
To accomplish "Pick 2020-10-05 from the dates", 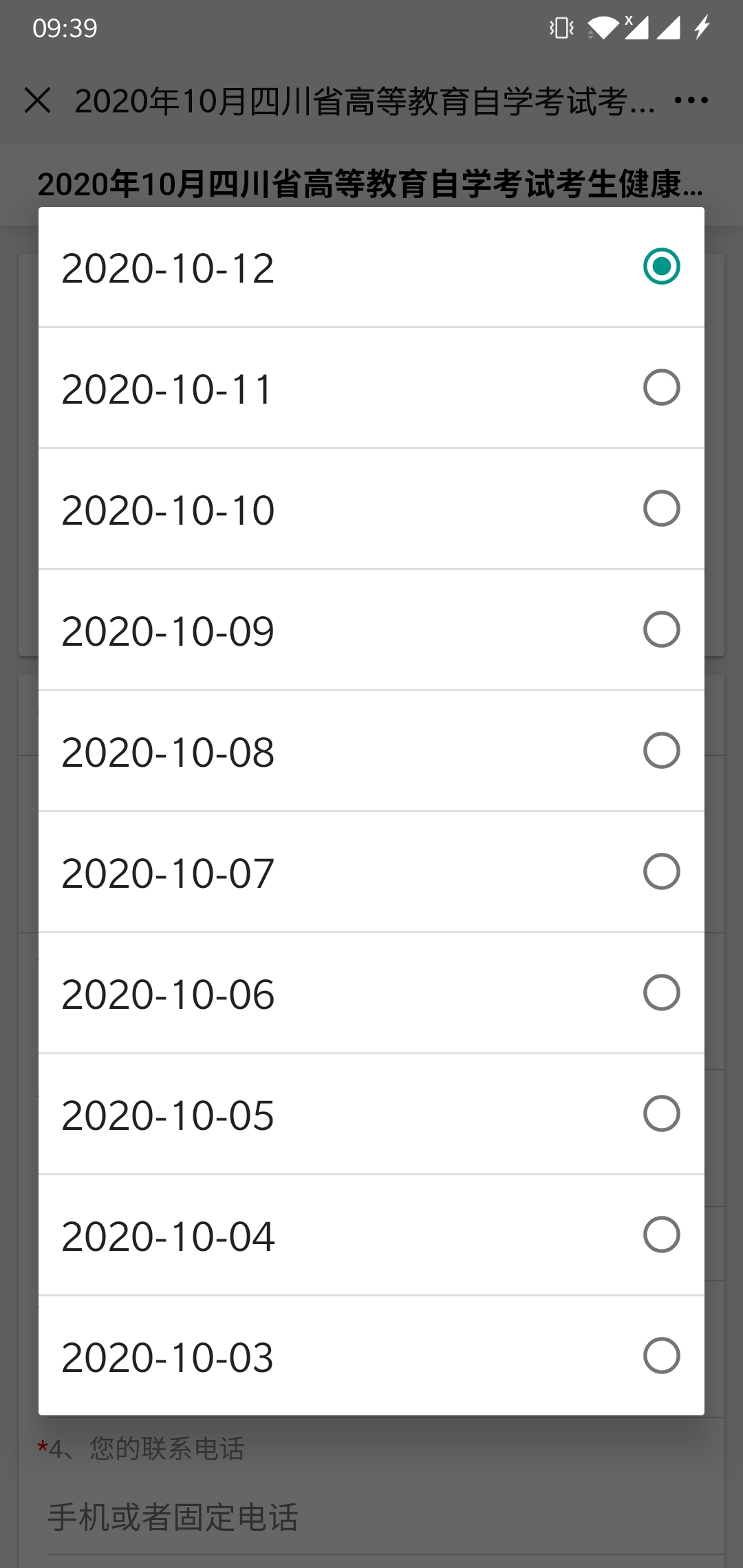I will click(371, 1114).
